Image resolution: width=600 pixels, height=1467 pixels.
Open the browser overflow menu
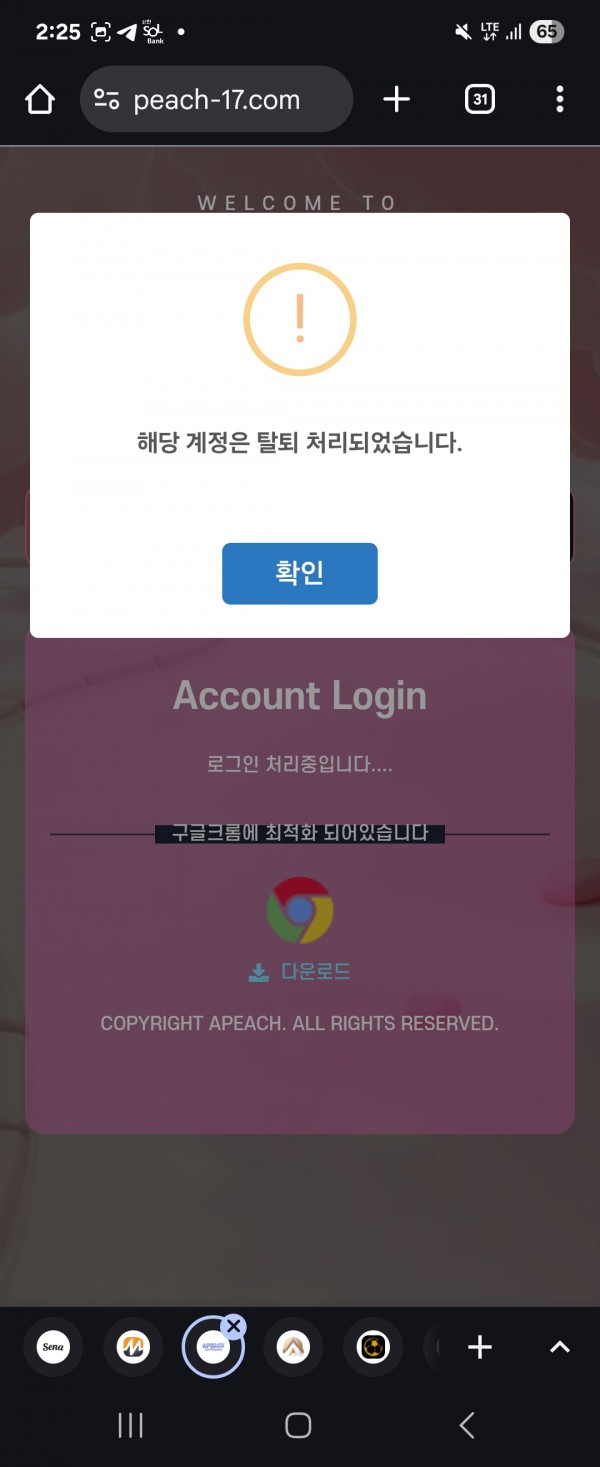click(559, 99)
